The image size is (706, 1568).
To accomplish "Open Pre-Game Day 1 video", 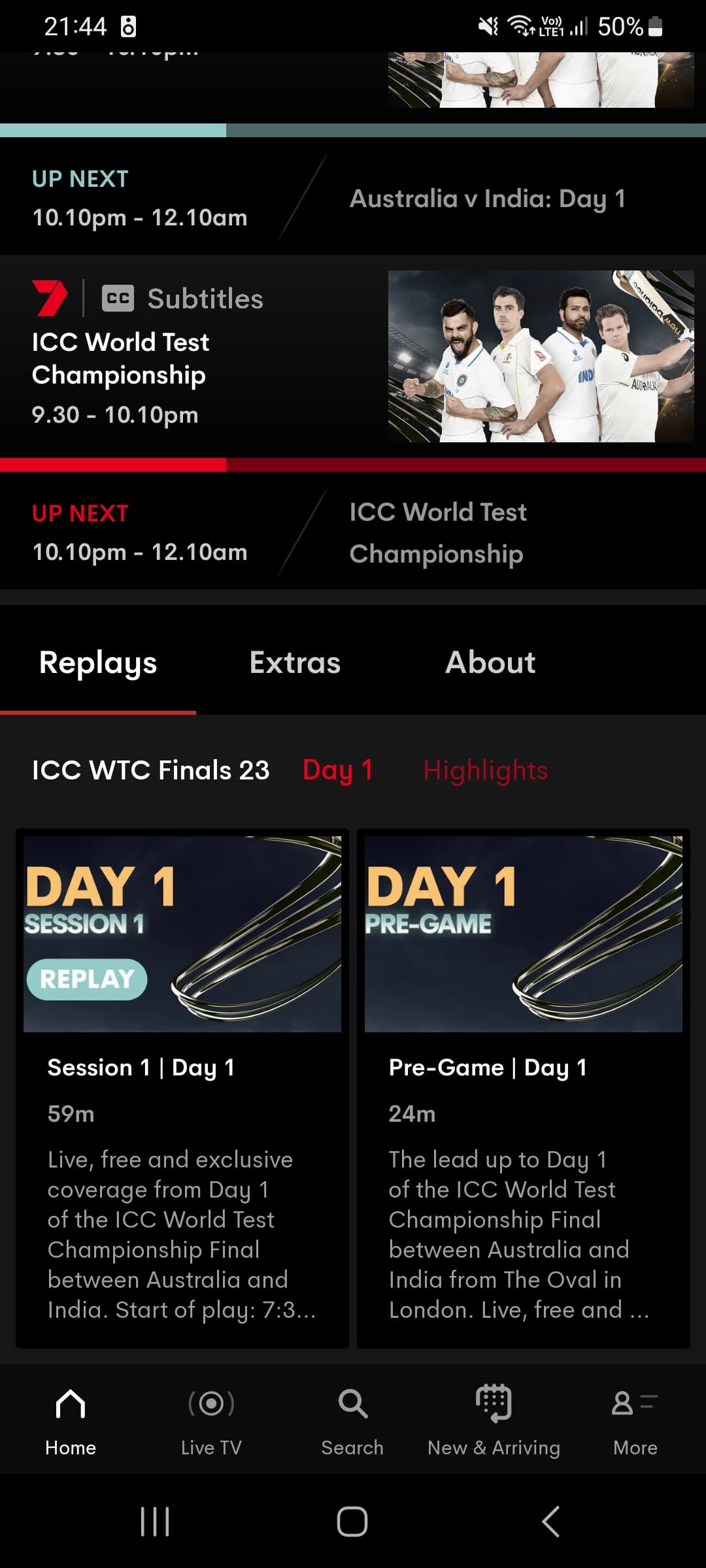I will [524, 930].
